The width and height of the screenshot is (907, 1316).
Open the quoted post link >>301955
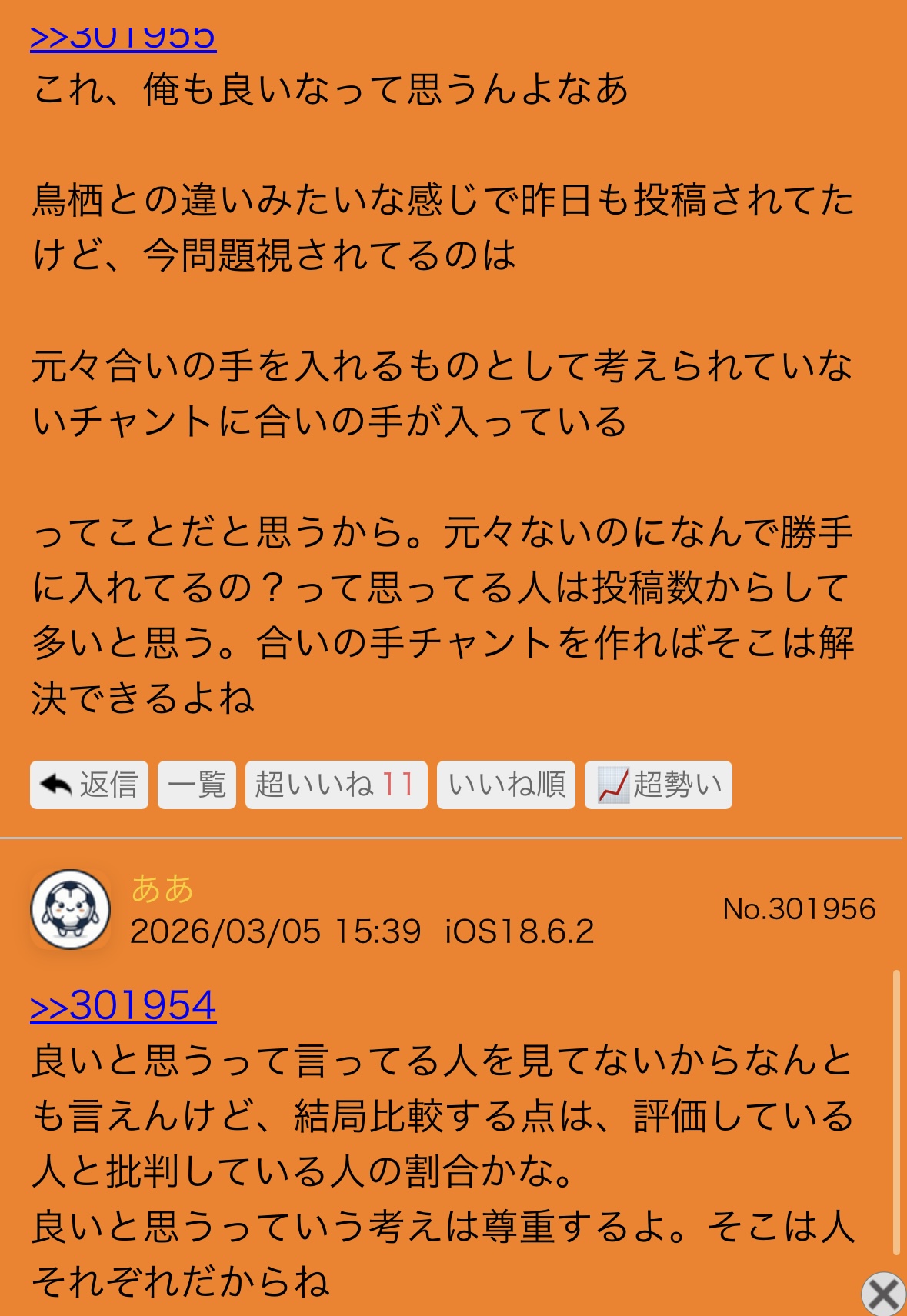pyautogui.click(x=123, y=38)
